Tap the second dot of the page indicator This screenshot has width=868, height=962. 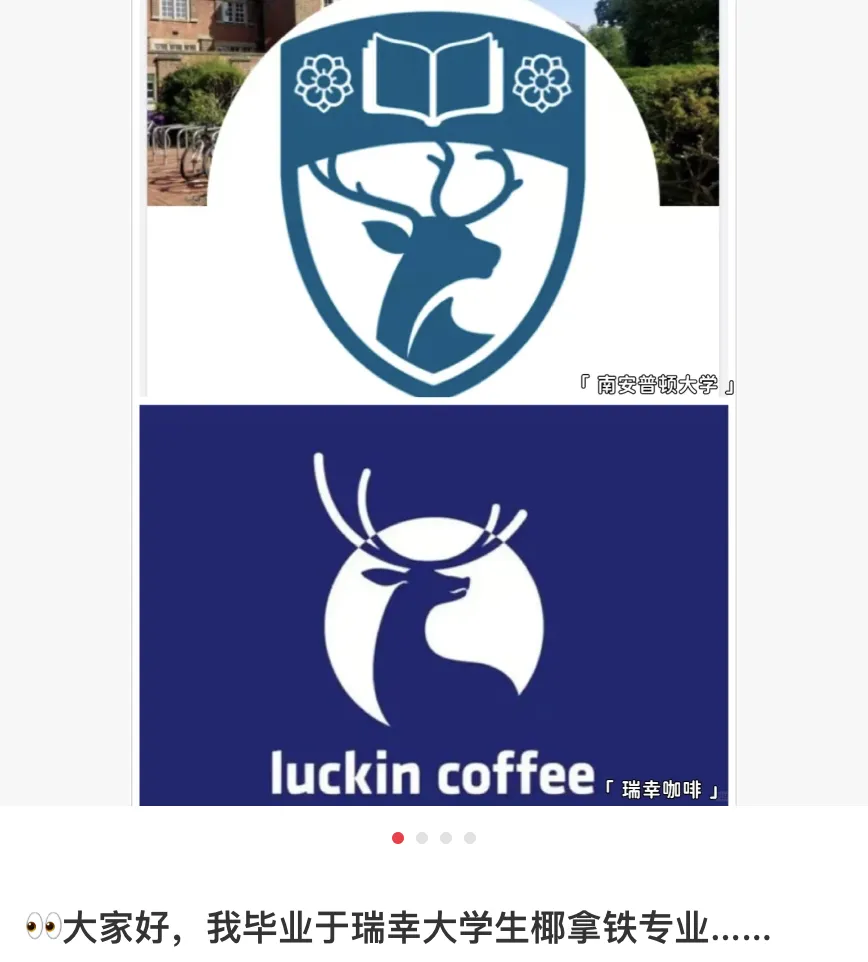point(422,838)
